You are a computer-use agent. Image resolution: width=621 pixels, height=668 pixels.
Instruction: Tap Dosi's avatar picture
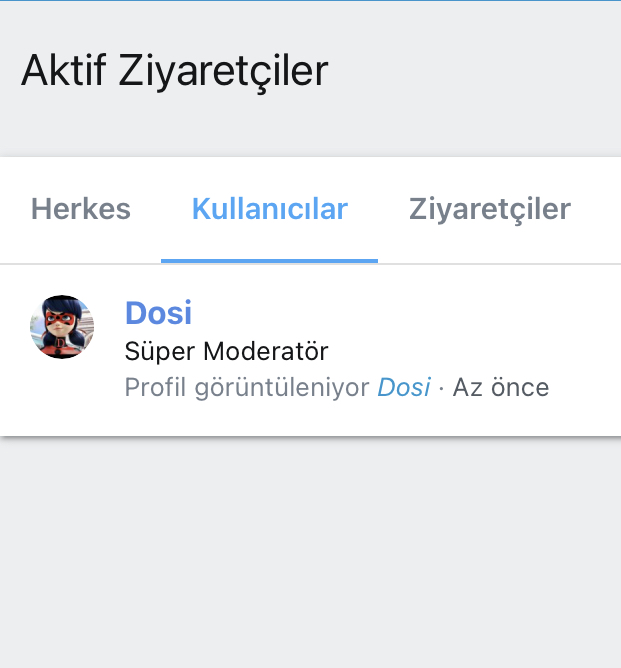(x=62, y=327)
